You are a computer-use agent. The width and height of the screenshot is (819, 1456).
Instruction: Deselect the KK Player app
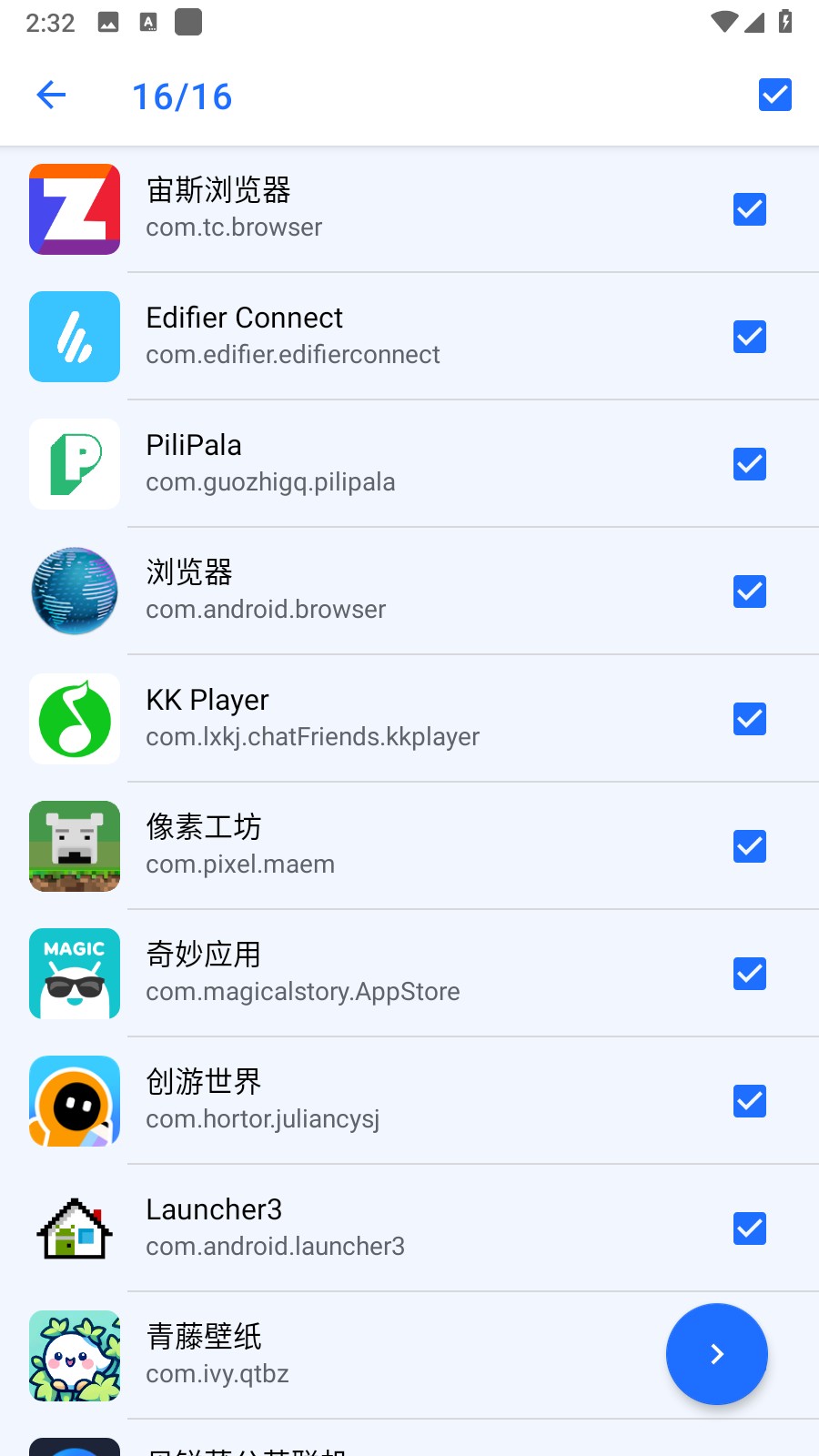point(750,719)
